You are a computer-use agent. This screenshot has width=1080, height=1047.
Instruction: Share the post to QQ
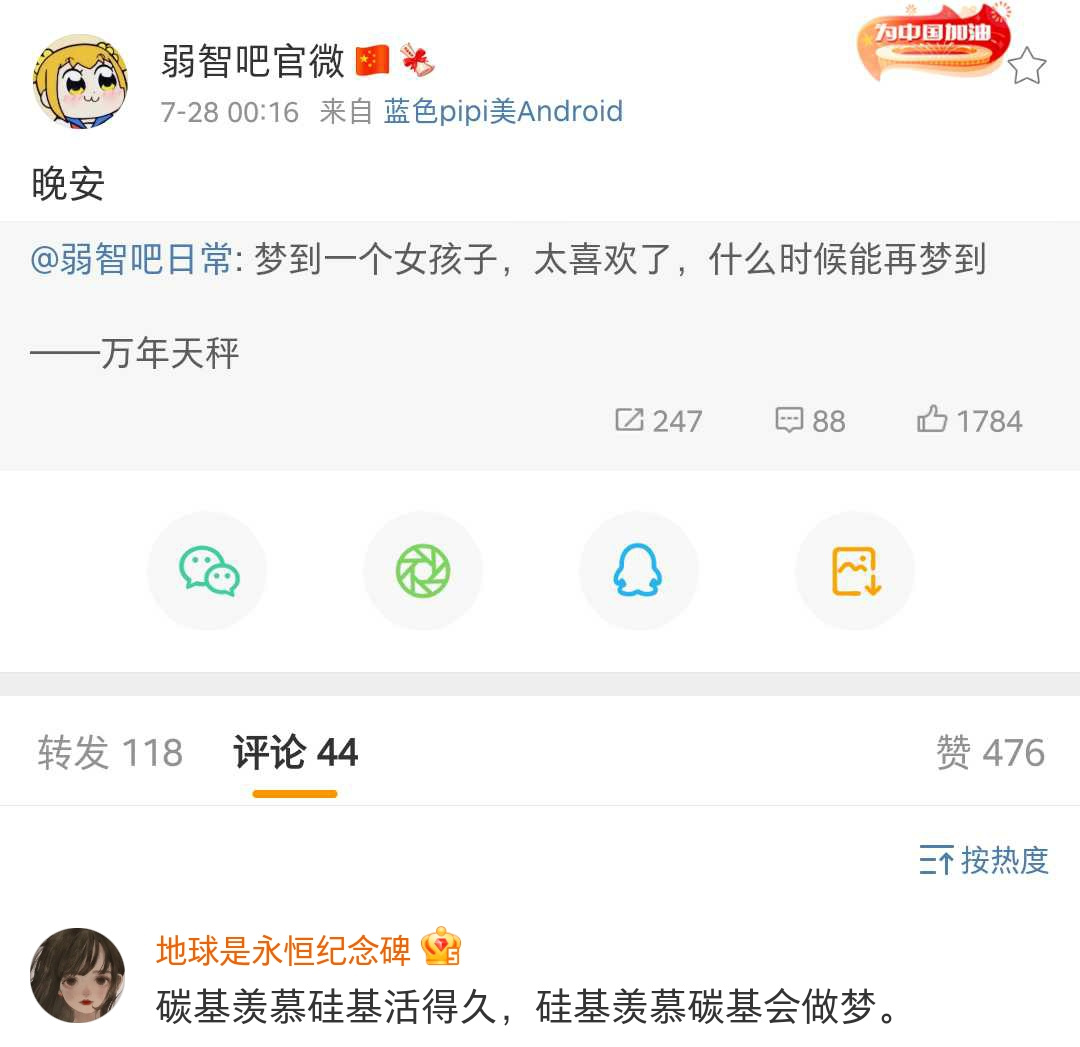[x=638, y=571]
